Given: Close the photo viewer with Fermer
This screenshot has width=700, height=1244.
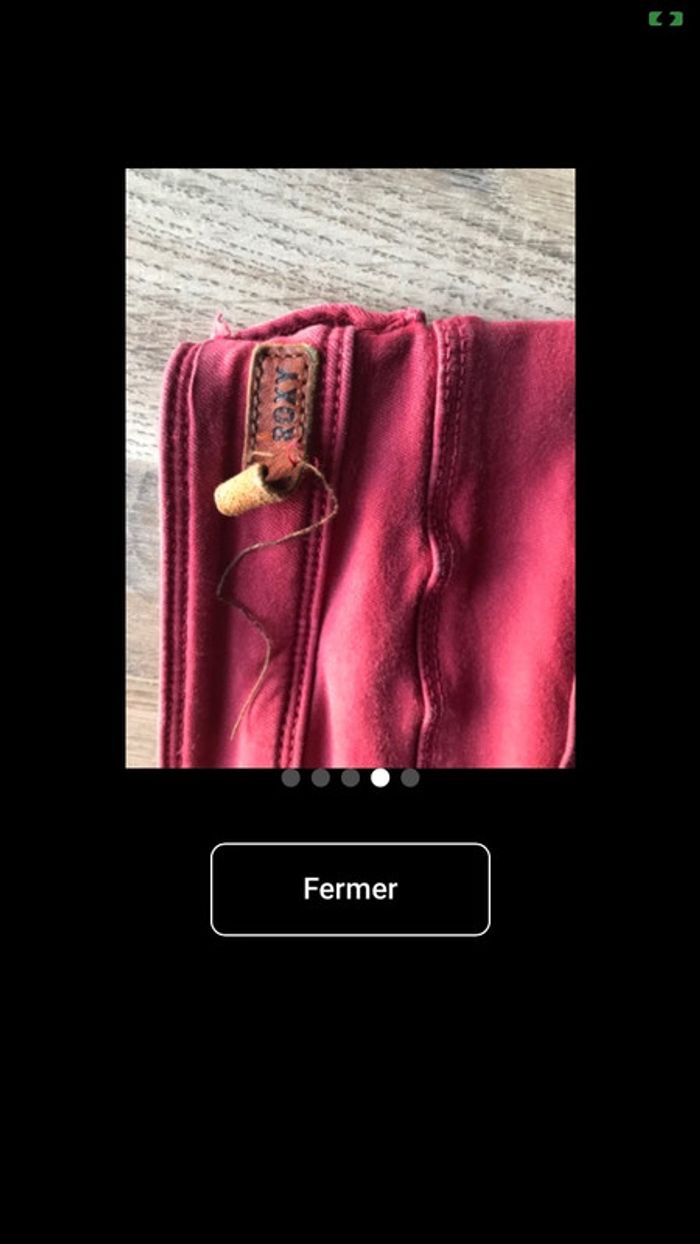Looking at the screenshot, I should tap(350, 889).
